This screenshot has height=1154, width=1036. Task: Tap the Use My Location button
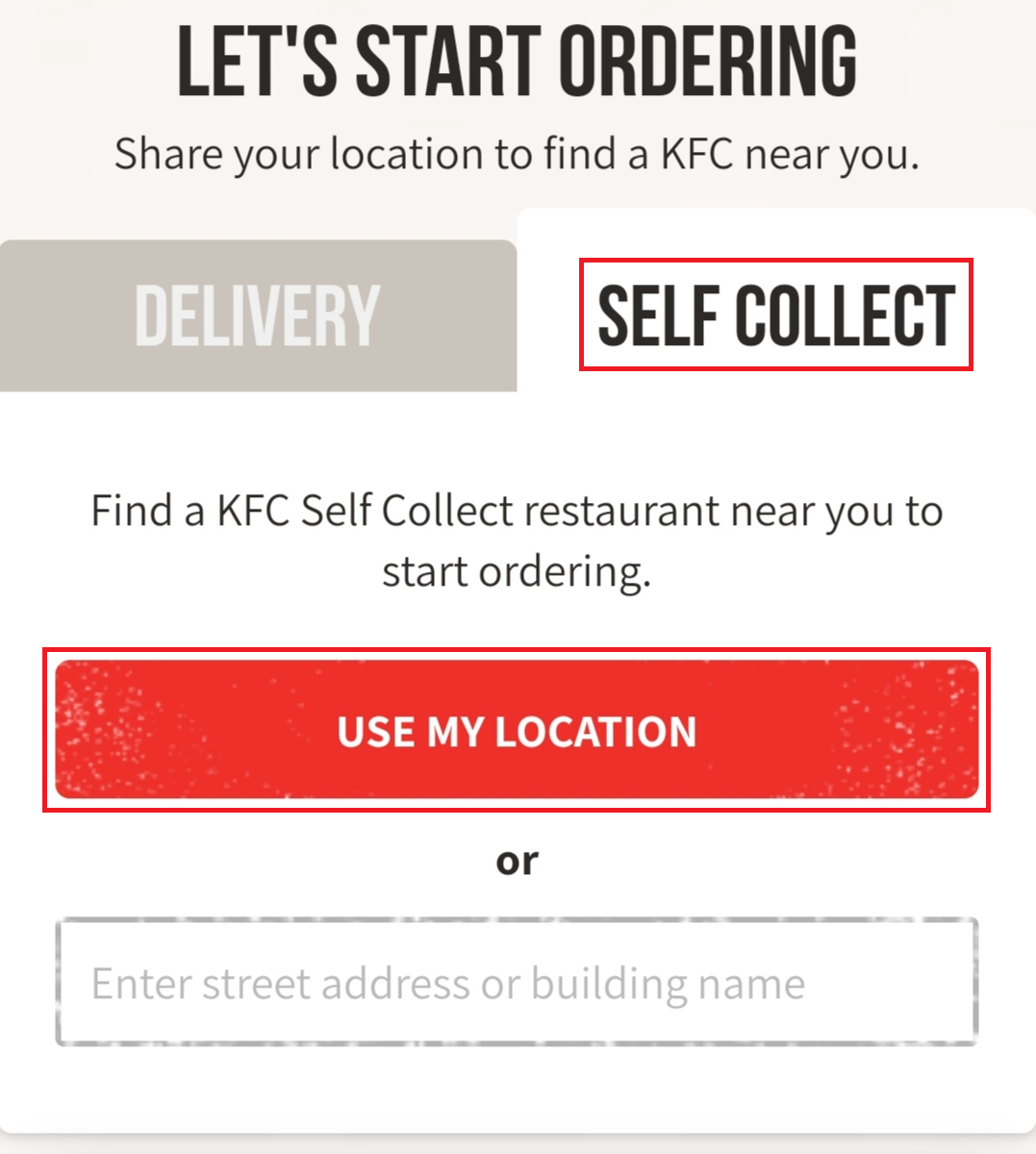tap(517, 730)
